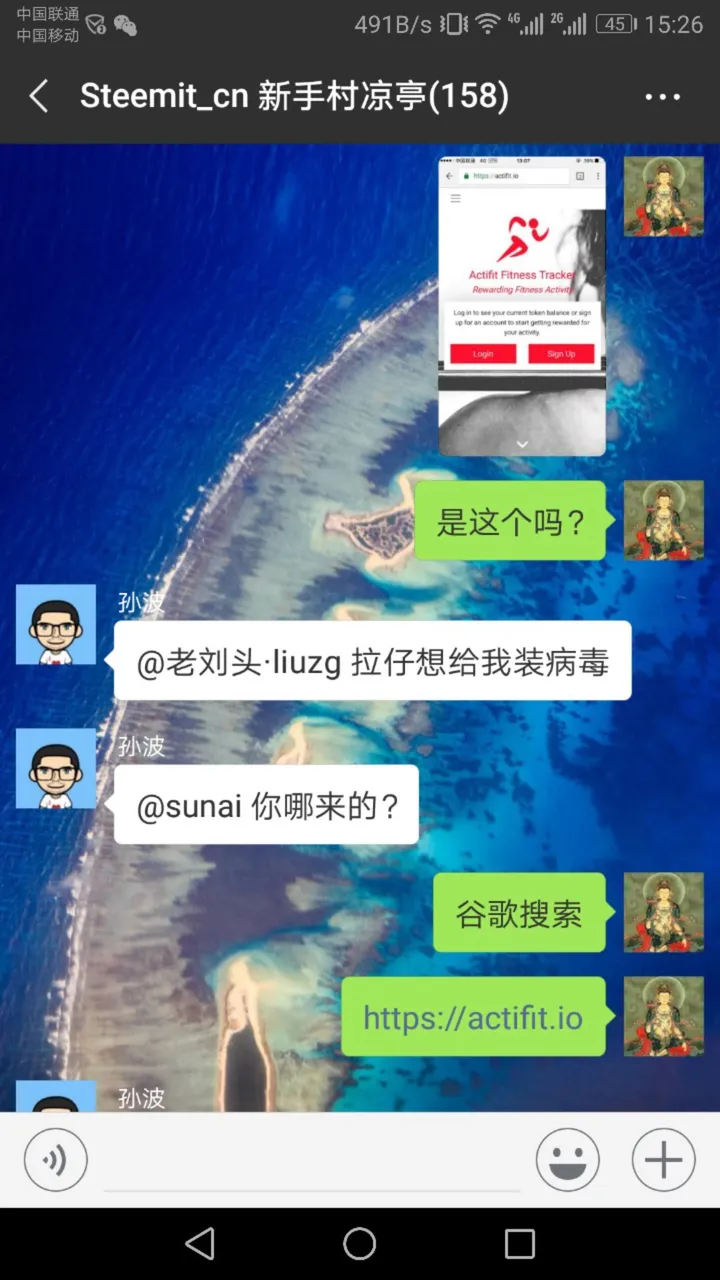The height and width of the screenshot is (1280, 720).
Task: Open the recent apps overview
Action: tap(520, 1244)
